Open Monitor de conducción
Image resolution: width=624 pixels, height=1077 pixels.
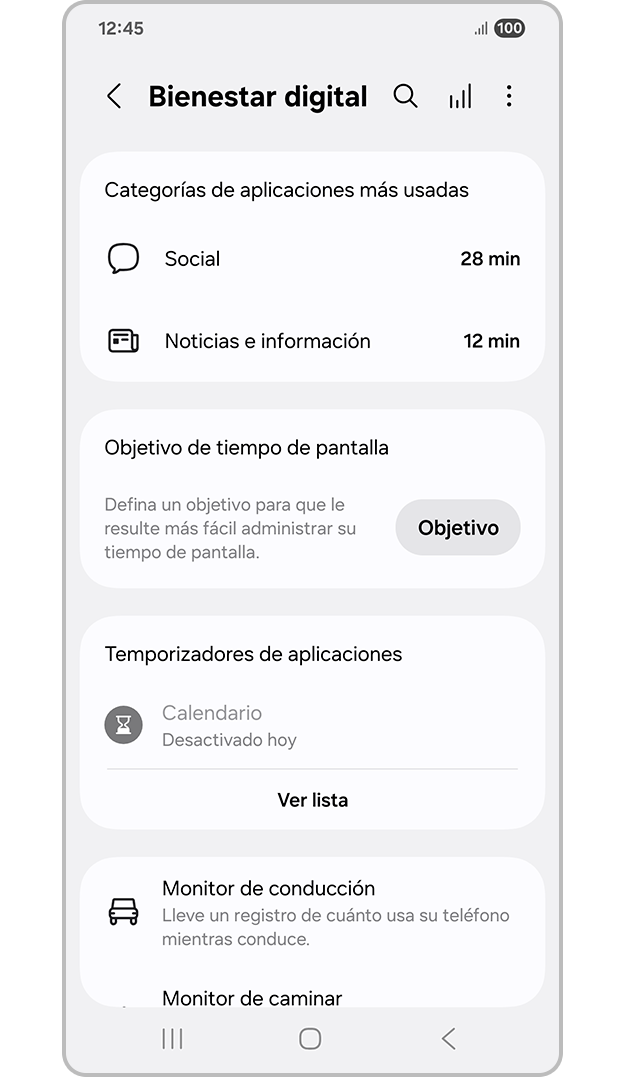point(312,912)
